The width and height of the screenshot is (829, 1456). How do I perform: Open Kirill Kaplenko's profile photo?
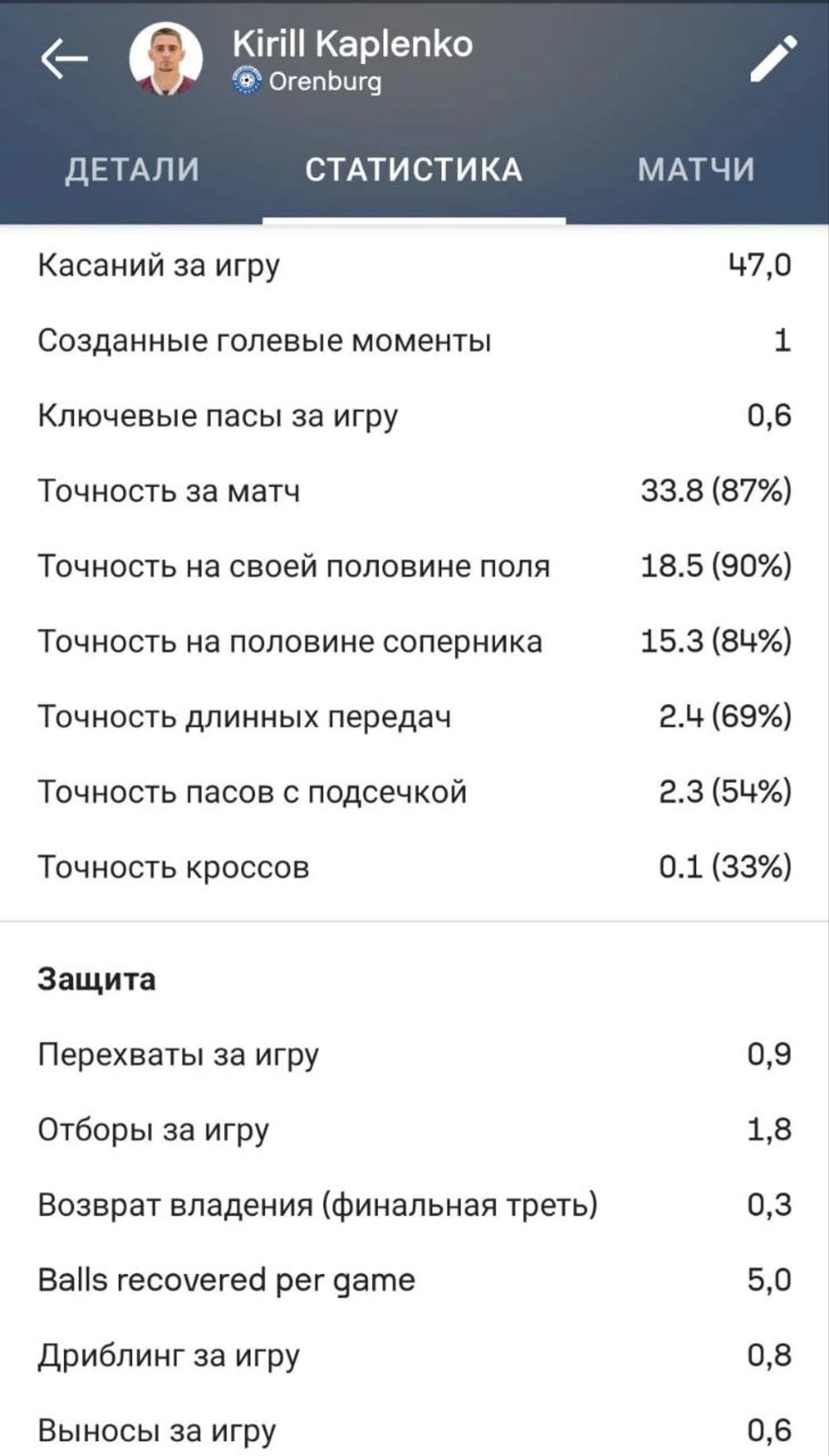coord(166,58)
